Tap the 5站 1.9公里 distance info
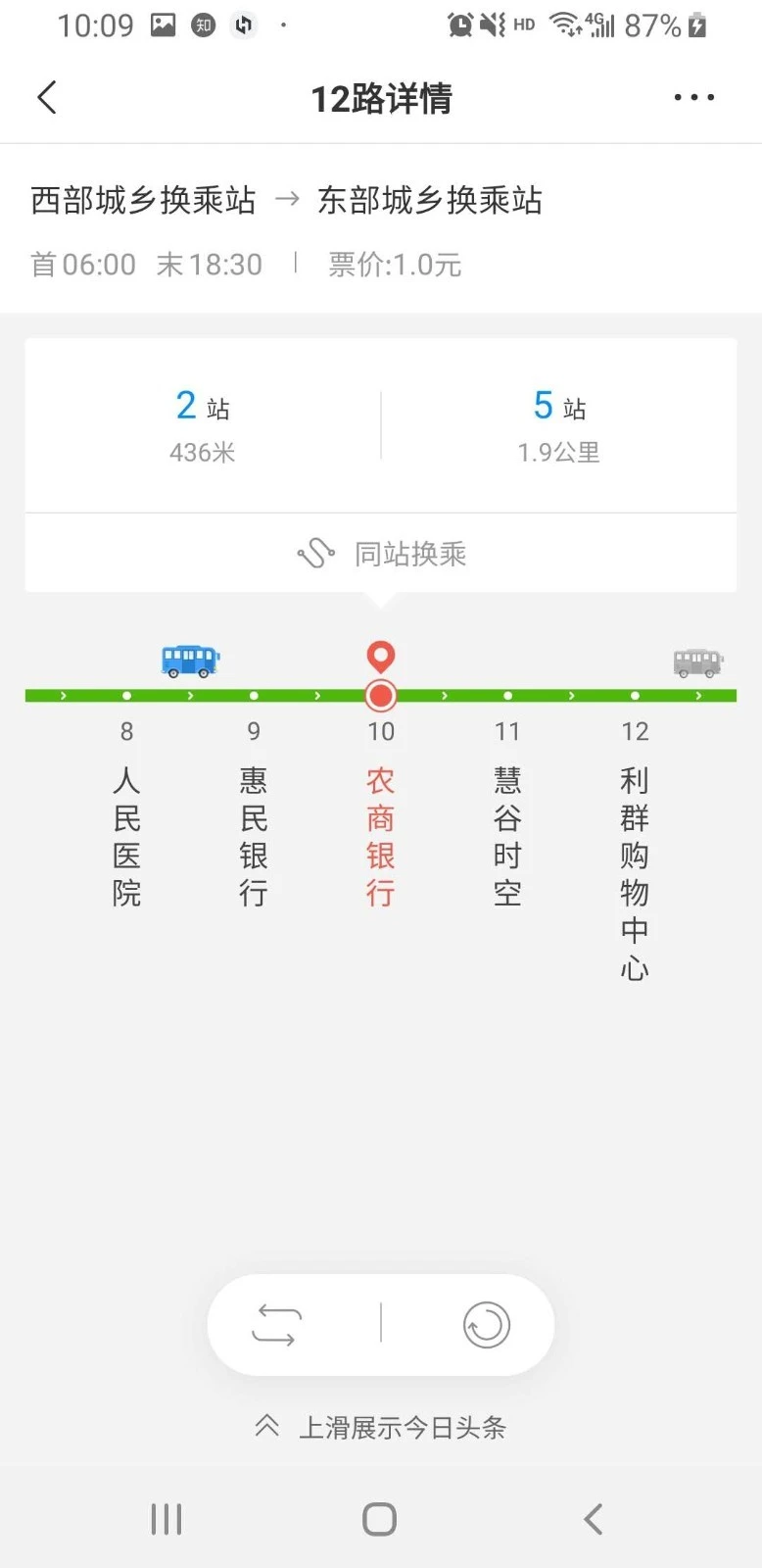This screenshot has width=762, height=1568. pyautogui.click(x=556, y=424)
